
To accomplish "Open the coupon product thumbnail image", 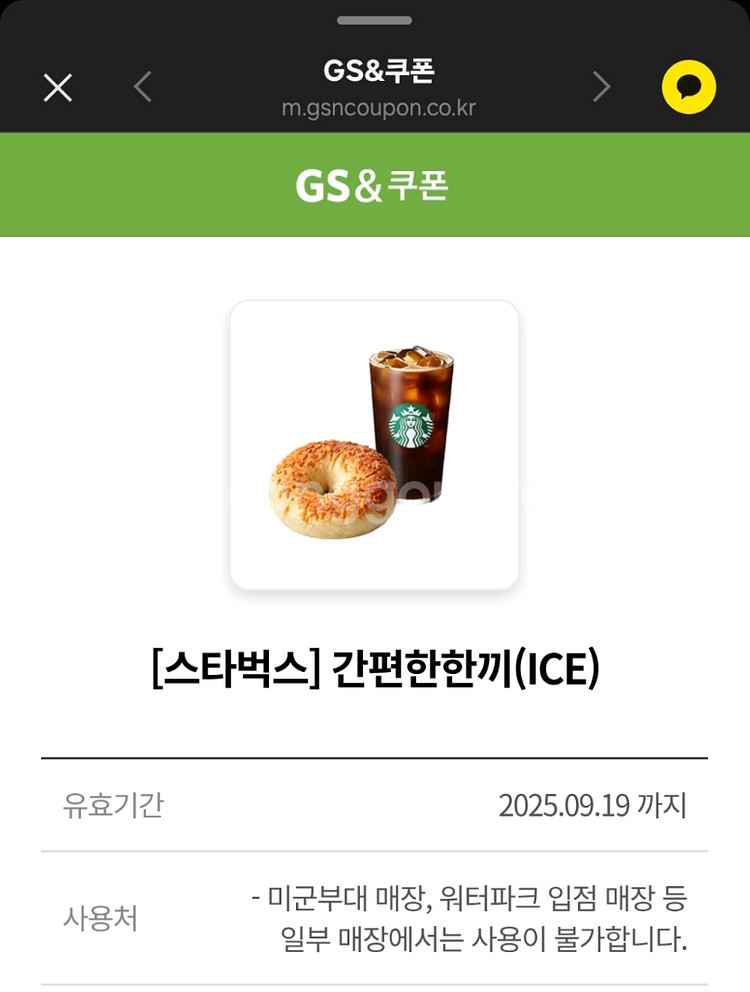I will coord(375,450).
